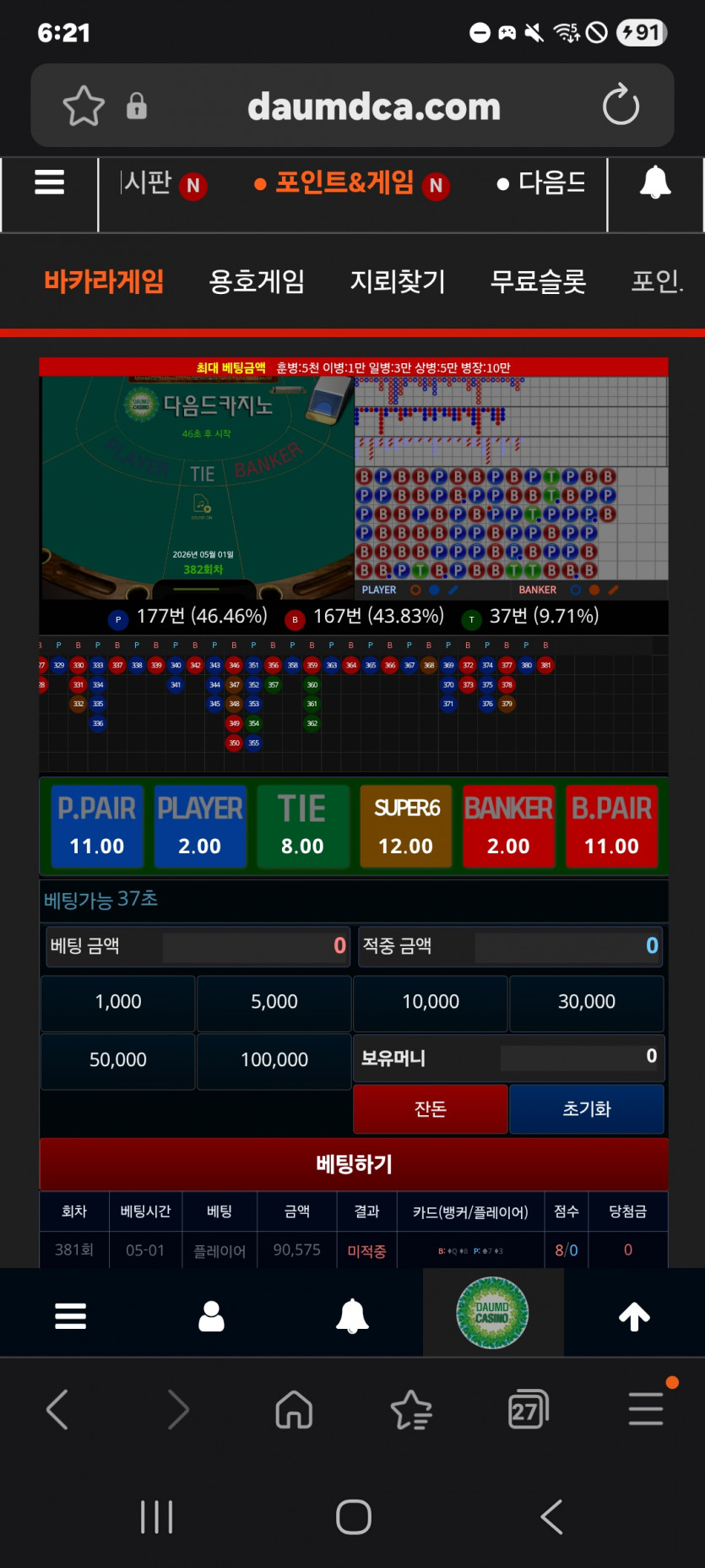Open the 포인트&게임 menu
Image resolution: width=705 pixels, height=1568 pixels.
[344, 183]
